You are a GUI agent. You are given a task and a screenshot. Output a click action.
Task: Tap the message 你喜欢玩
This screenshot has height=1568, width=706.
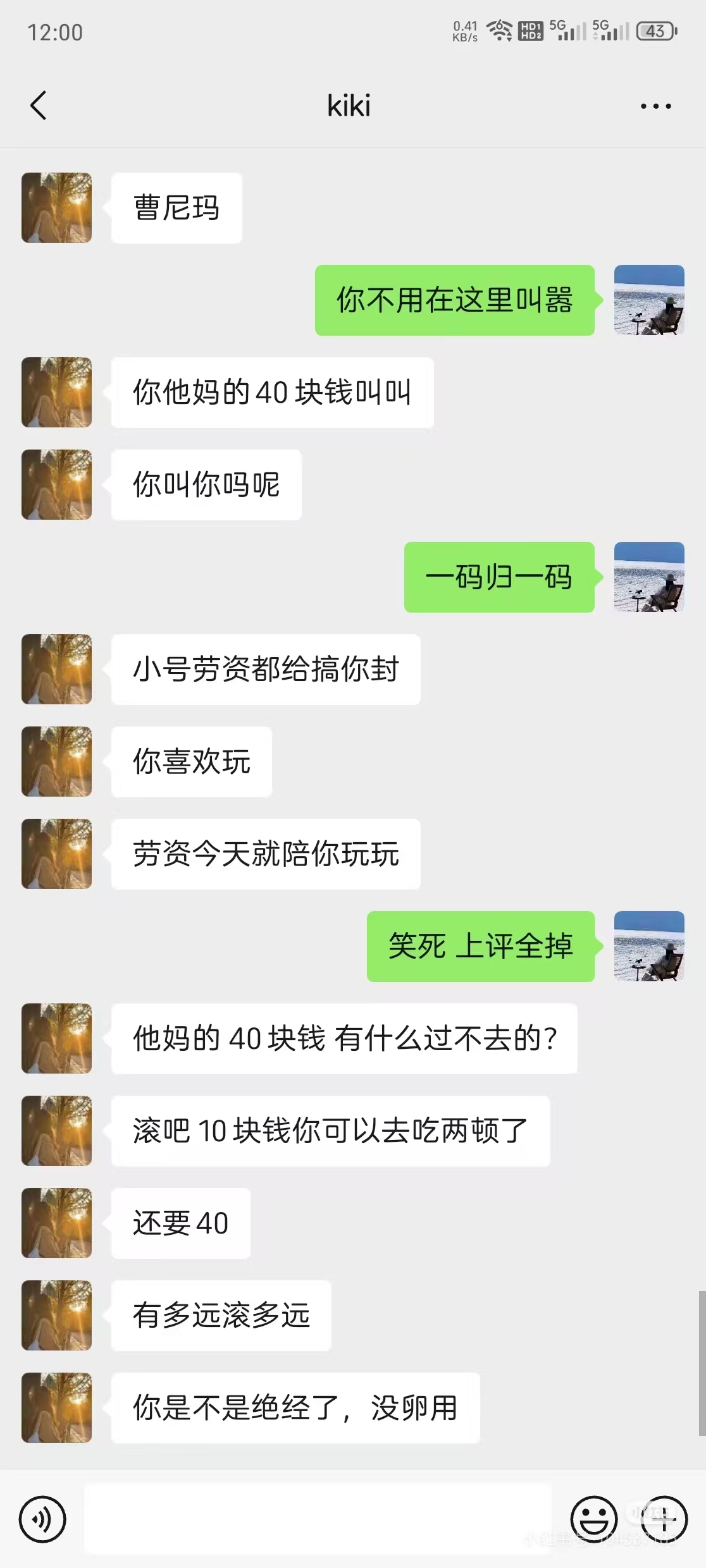191,762
